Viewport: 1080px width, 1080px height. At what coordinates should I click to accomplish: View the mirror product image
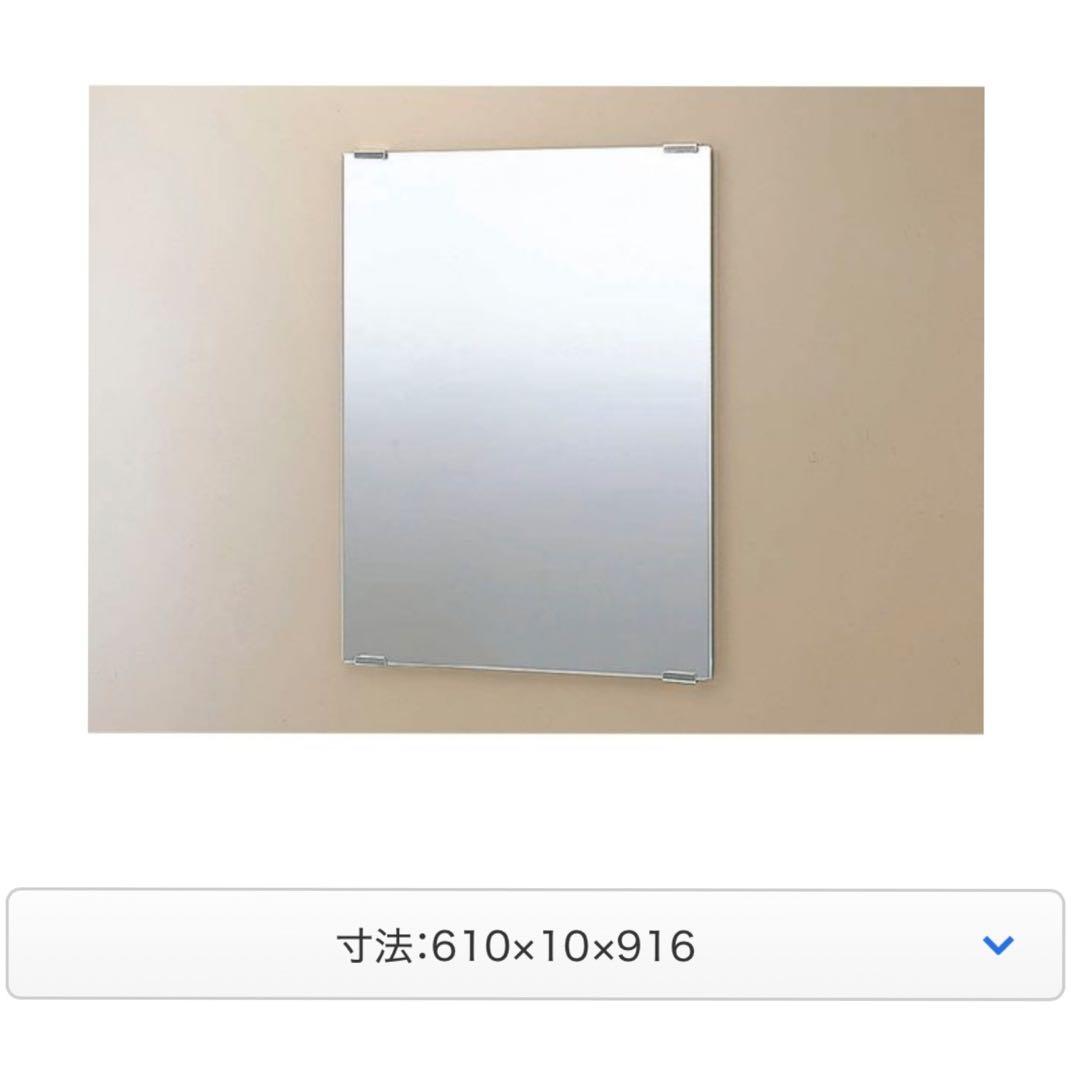click(x=535, y=410)
